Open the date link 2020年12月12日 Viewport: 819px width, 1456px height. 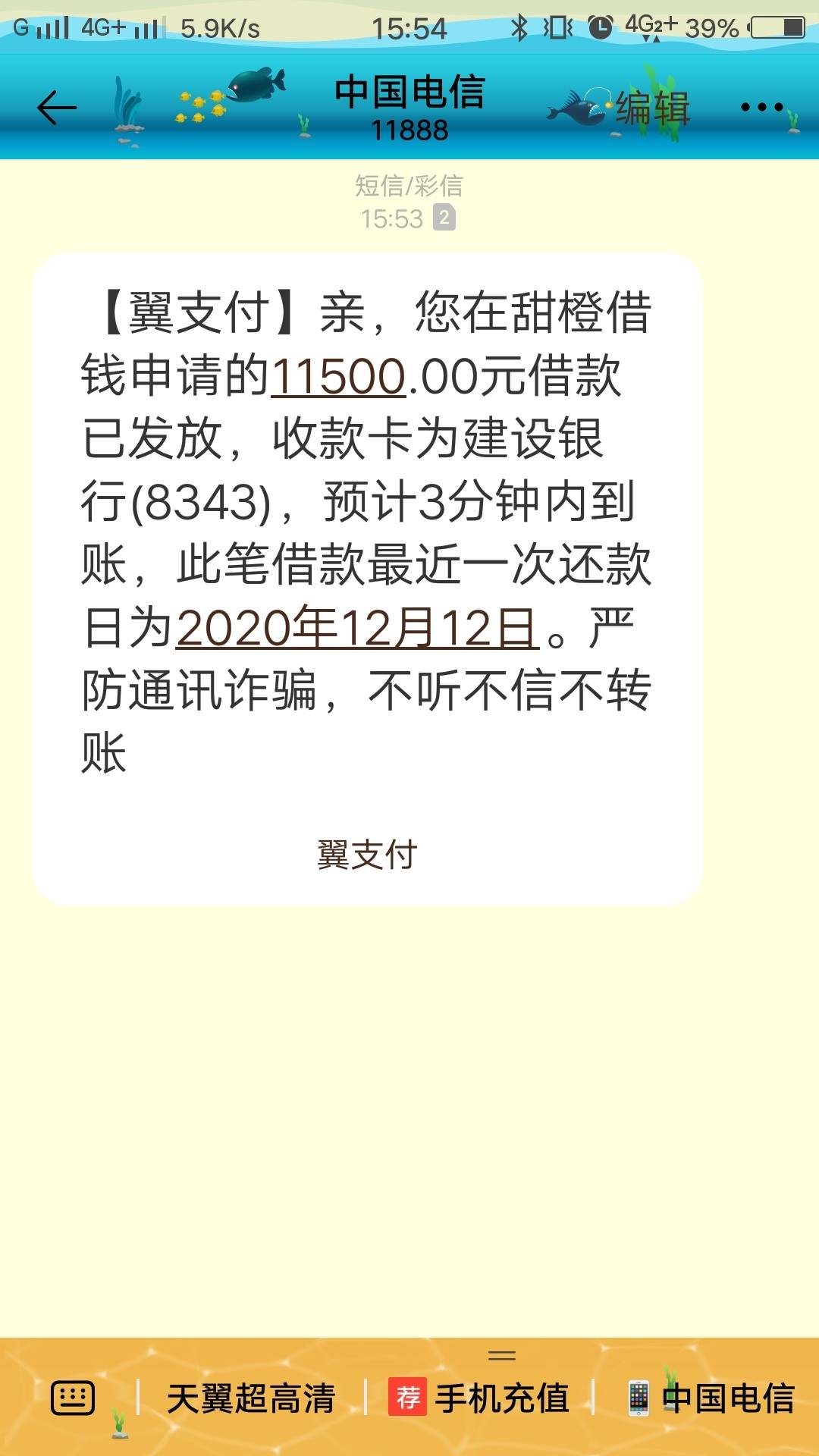pyautogui.click(x=357, y=629)
